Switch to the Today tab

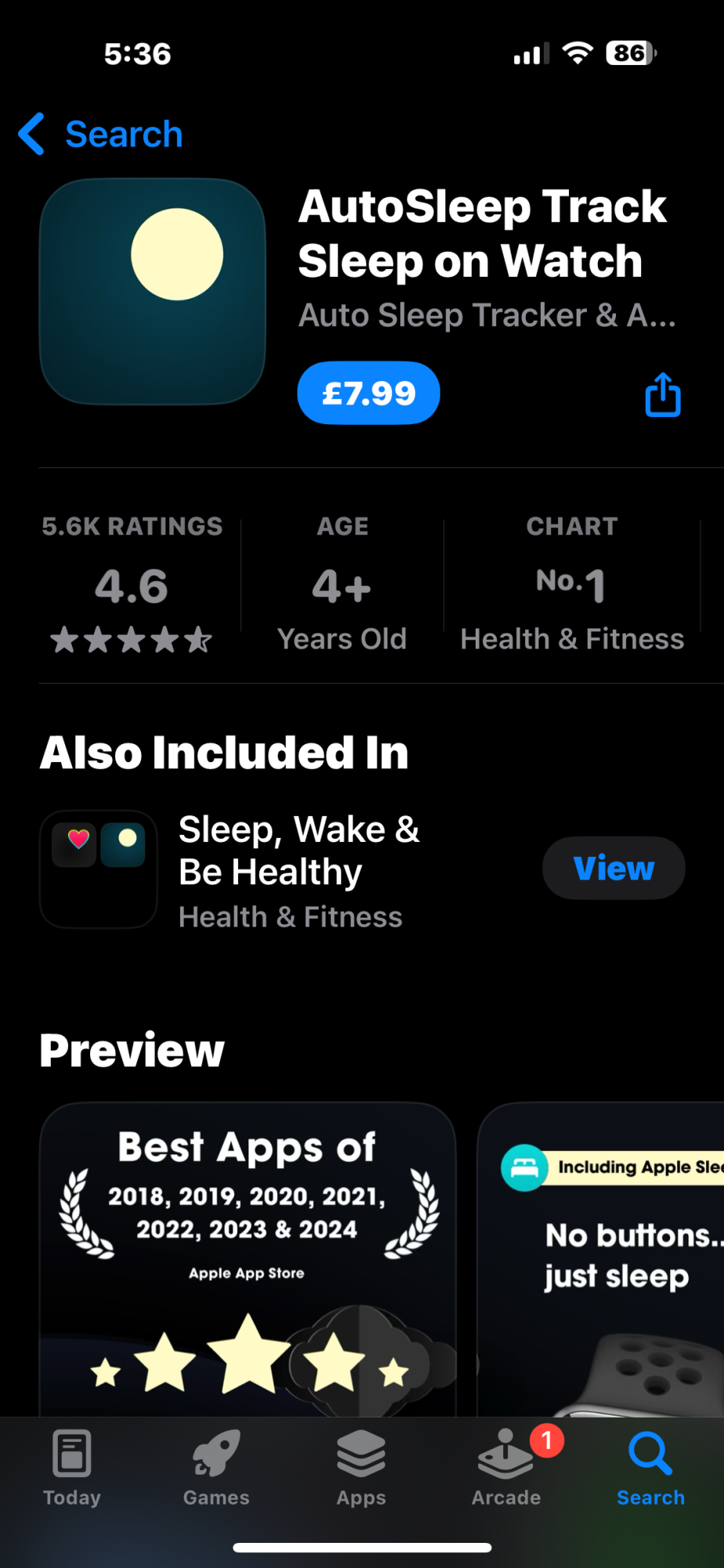click(72, 1466)
